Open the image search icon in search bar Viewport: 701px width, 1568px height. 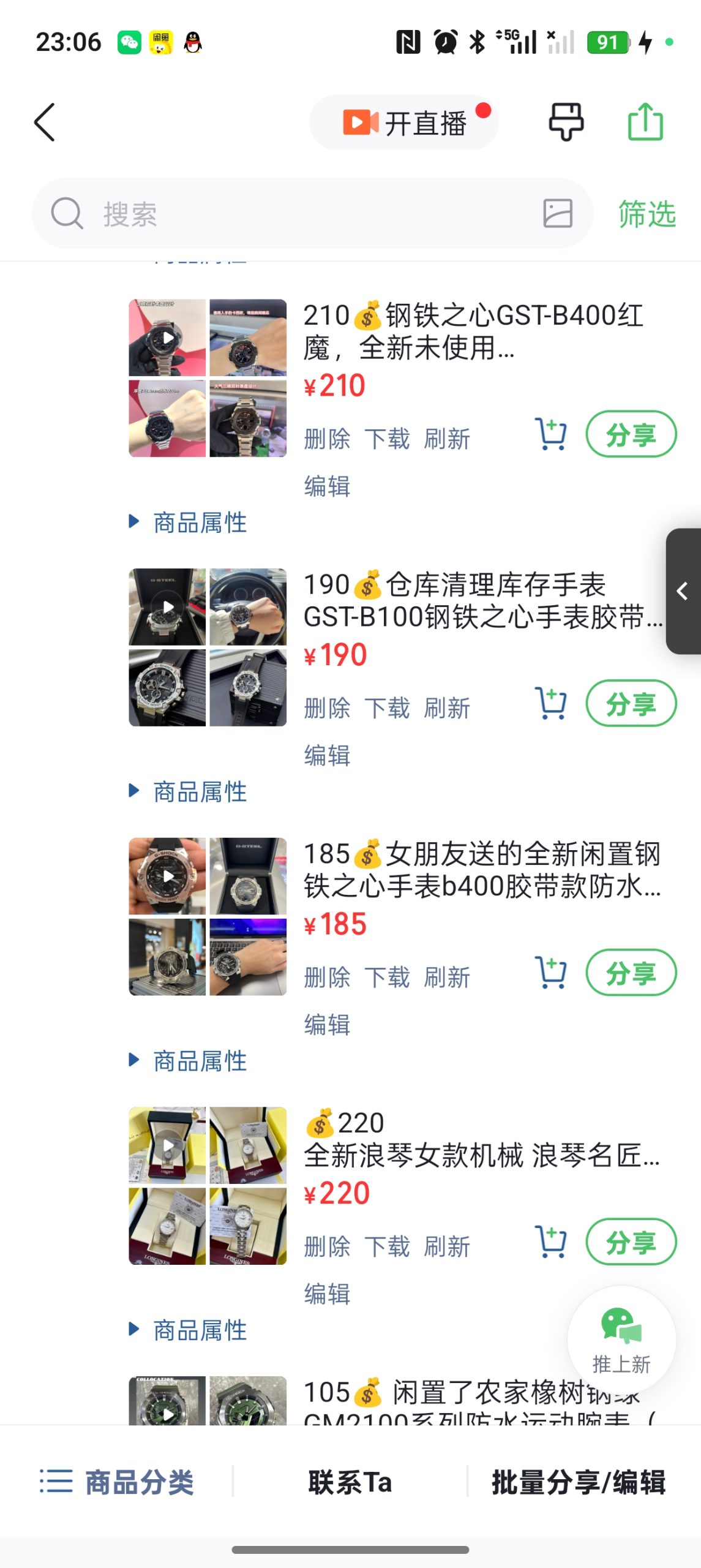click(x=556, y=213)
